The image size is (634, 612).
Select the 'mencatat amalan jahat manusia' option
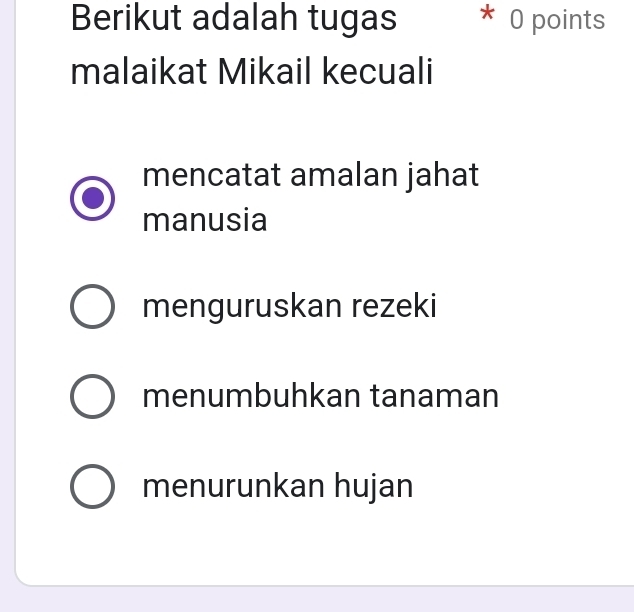(x=92, y=197)
